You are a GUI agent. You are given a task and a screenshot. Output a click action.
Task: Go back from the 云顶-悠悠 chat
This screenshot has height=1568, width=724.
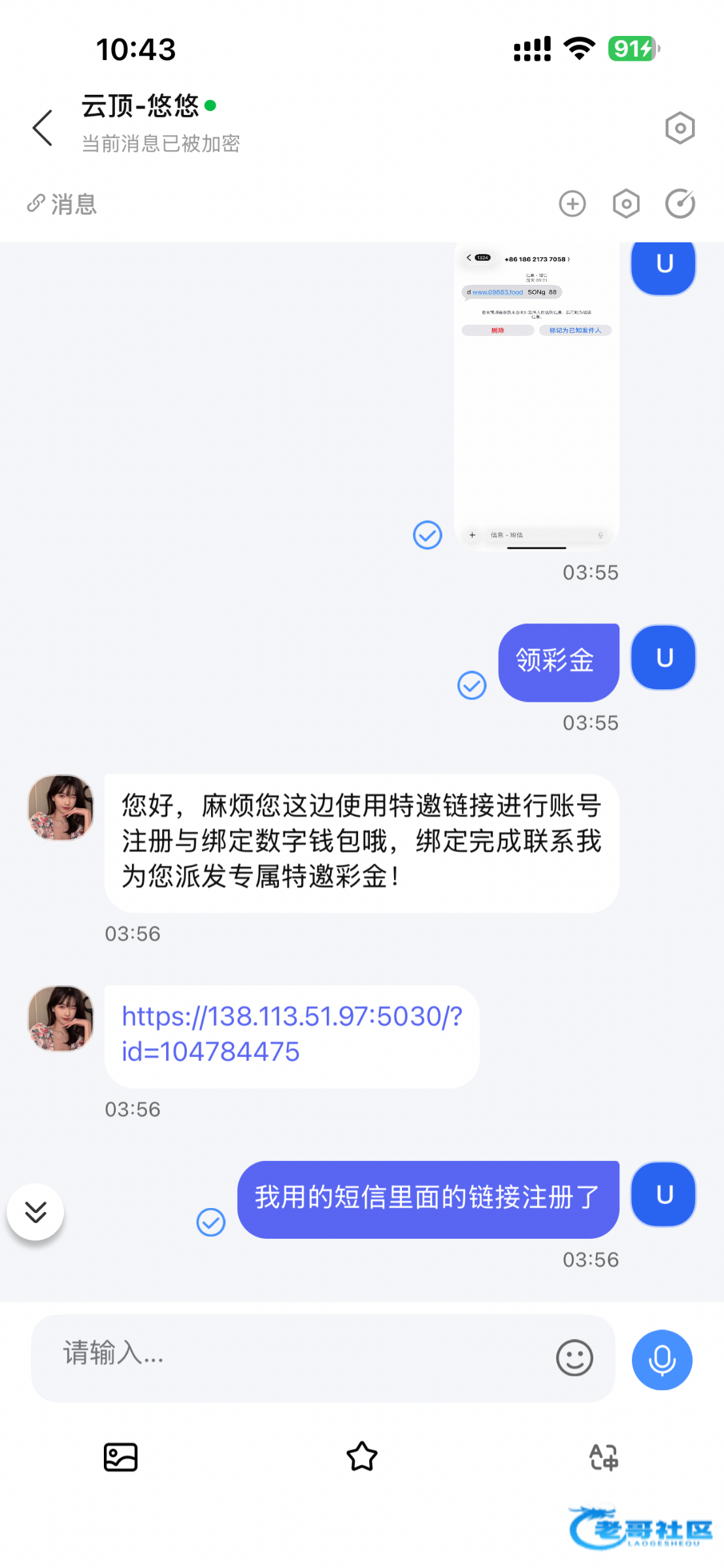point(42,127)
